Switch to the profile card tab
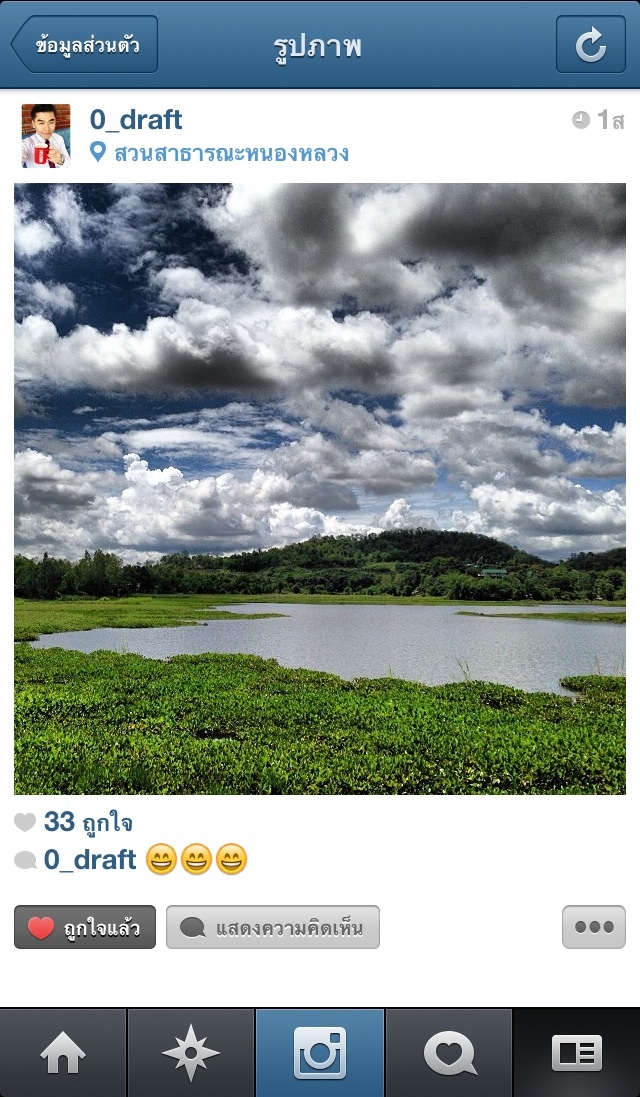640x1097 pixels. [577, 1053]
